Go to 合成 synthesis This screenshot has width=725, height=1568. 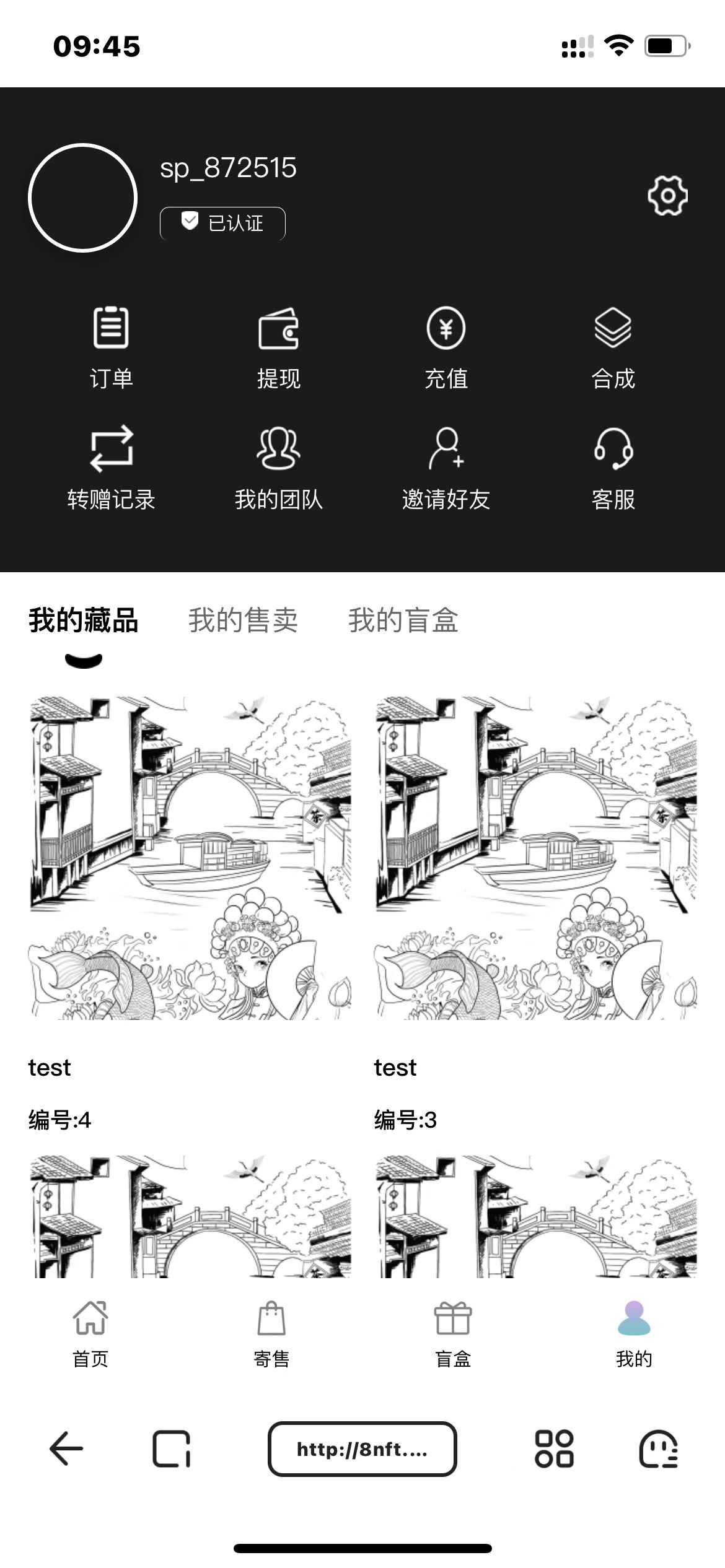613,347
